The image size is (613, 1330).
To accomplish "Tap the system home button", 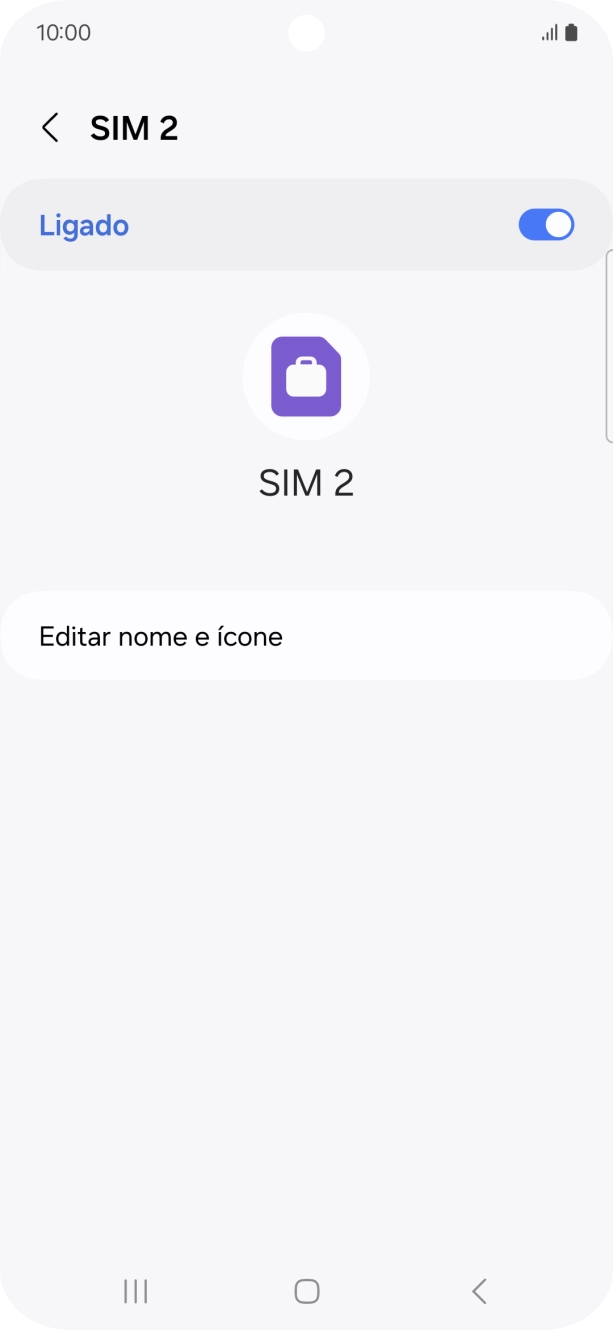I will [x=306, y=1291].
